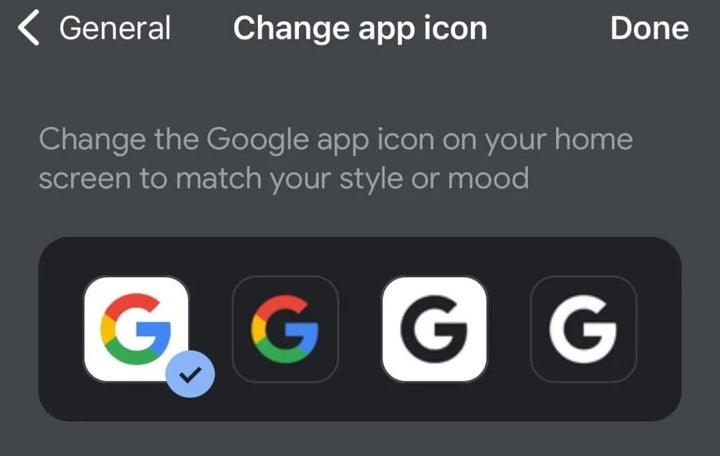Pick the black G icon on white background
Image resolution: width=720 pixels, height=456 pixels.
point(434,329)
